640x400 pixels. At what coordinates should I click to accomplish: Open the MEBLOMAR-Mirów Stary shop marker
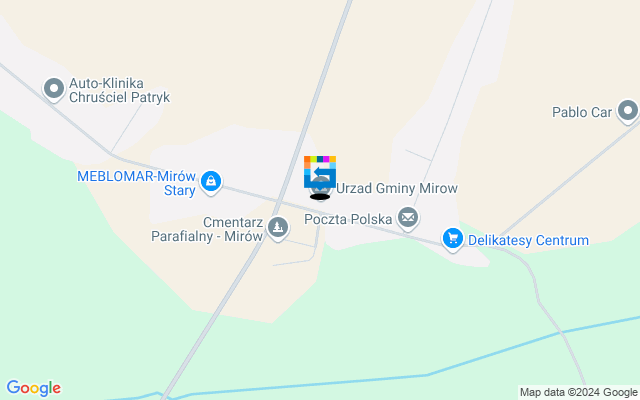point(210,181)
